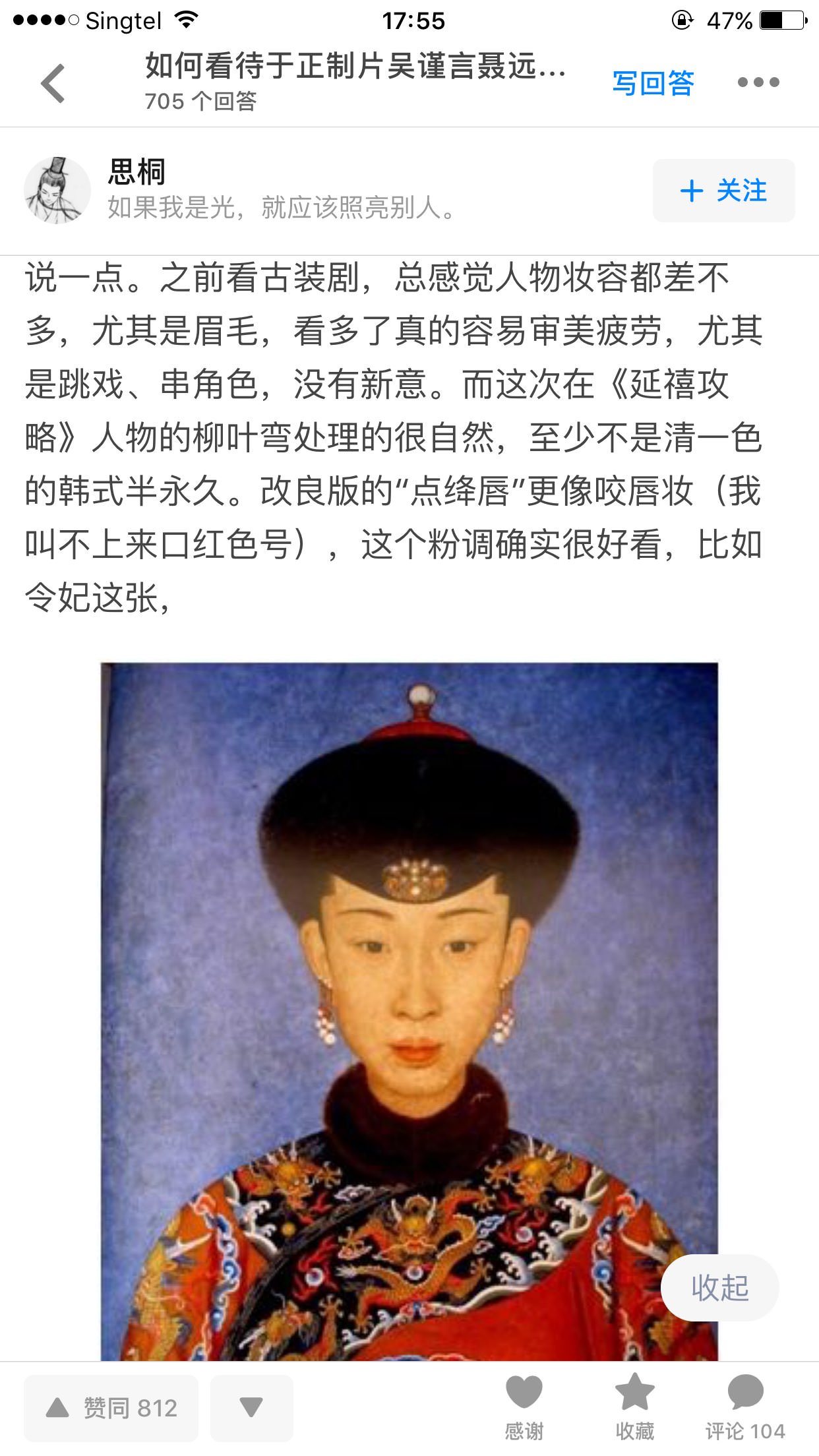Screen dimensions: 819x1456
Task: Thank the author with 感谢 heart
Action: [x=524, y=1407]
